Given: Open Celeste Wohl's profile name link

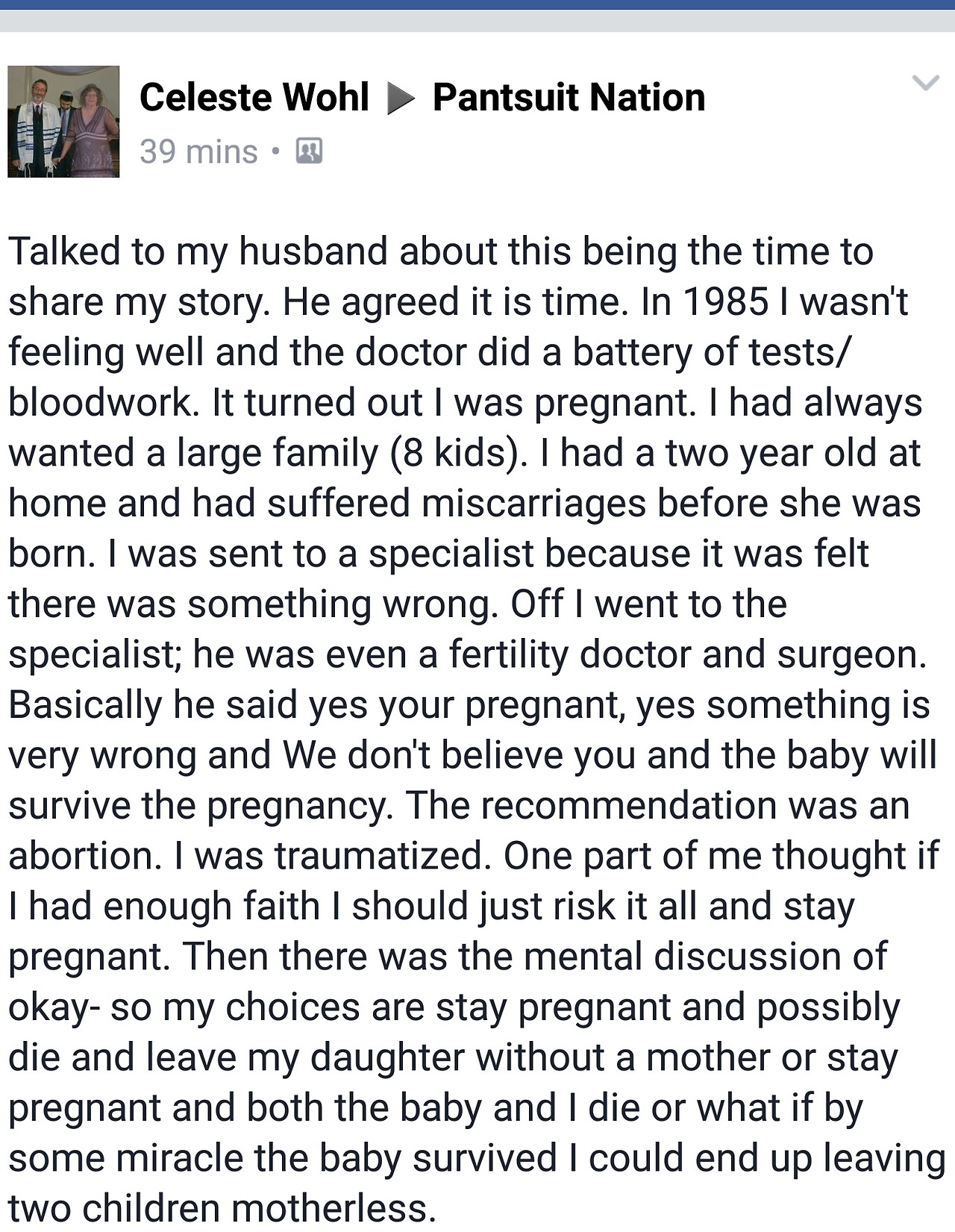Looking at the screenshot, I should 254,98.
